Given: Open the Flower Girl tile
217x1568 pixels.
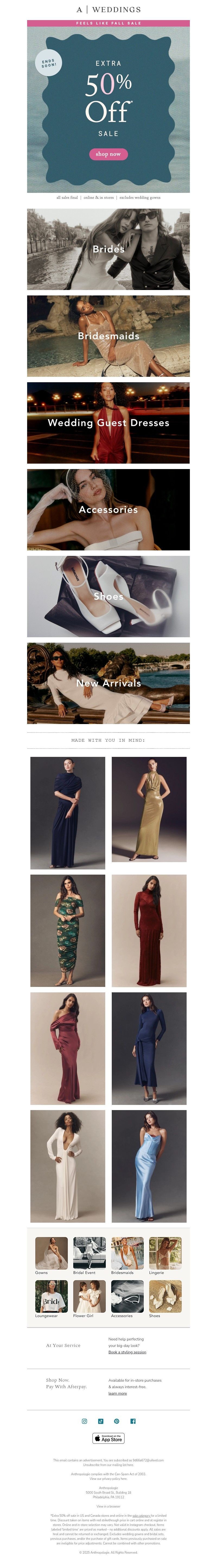Looking at the screenshot, I should click(89, 1296).
